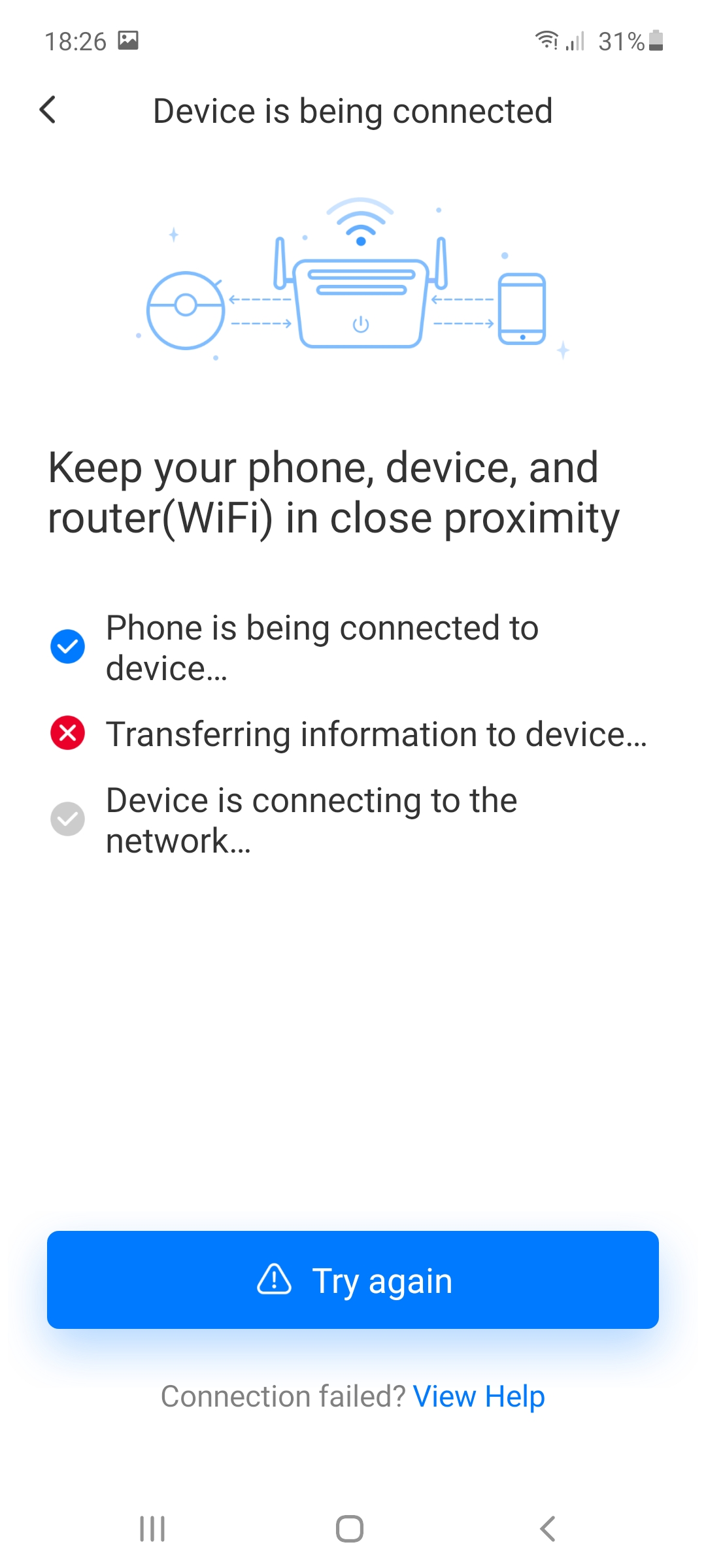Viewport: 706px width, 1568px height.
Task: Tap the Try again button
Action: pyautogui.click(x=353, y=1279)
